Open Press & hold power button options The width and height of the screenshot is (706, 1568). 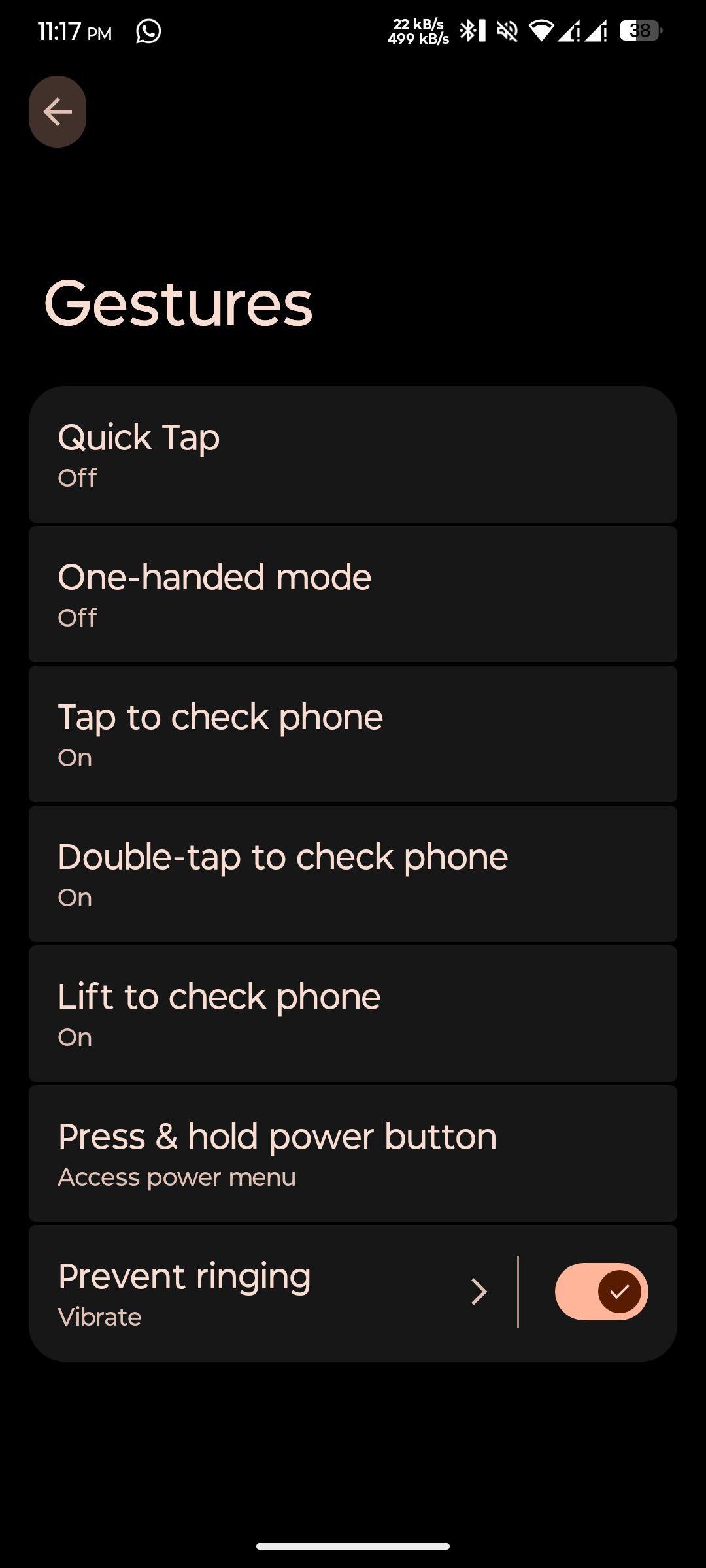pos(353,1154)
